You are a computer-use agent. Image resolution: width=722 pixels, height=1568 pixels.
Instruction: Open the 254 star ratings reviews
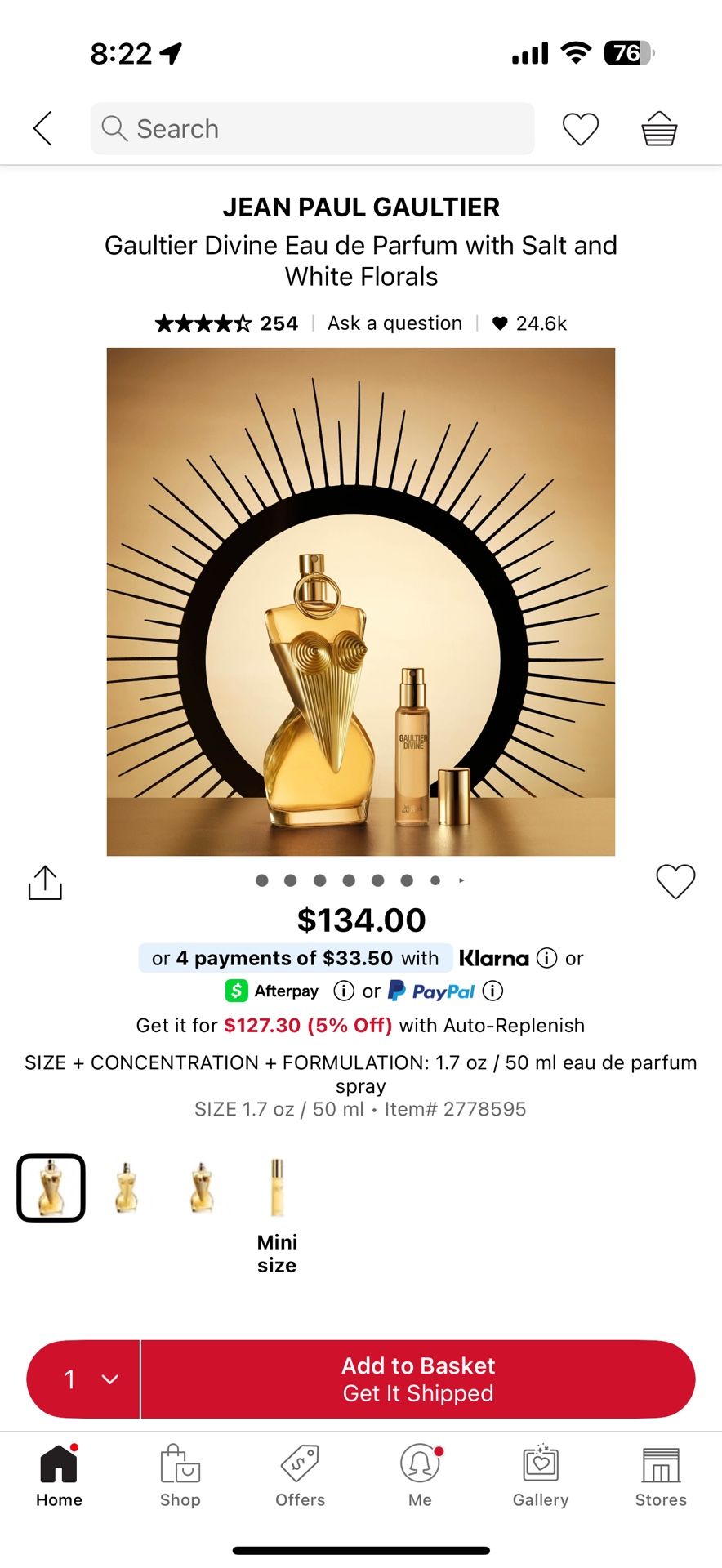click(x=226, y=323)
